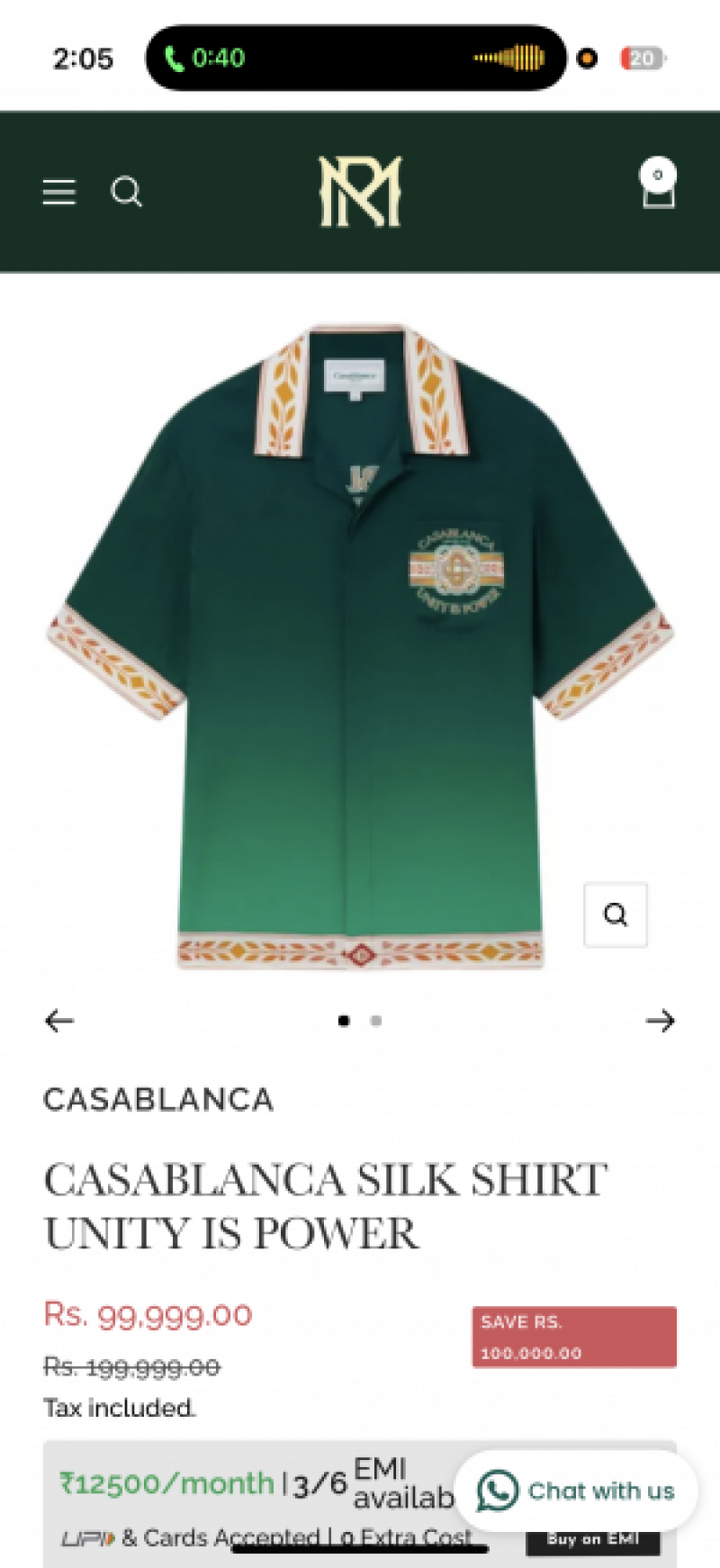Select second image page dot
The height and width of the screenshot is (1568, 720).
(376, 1021)
